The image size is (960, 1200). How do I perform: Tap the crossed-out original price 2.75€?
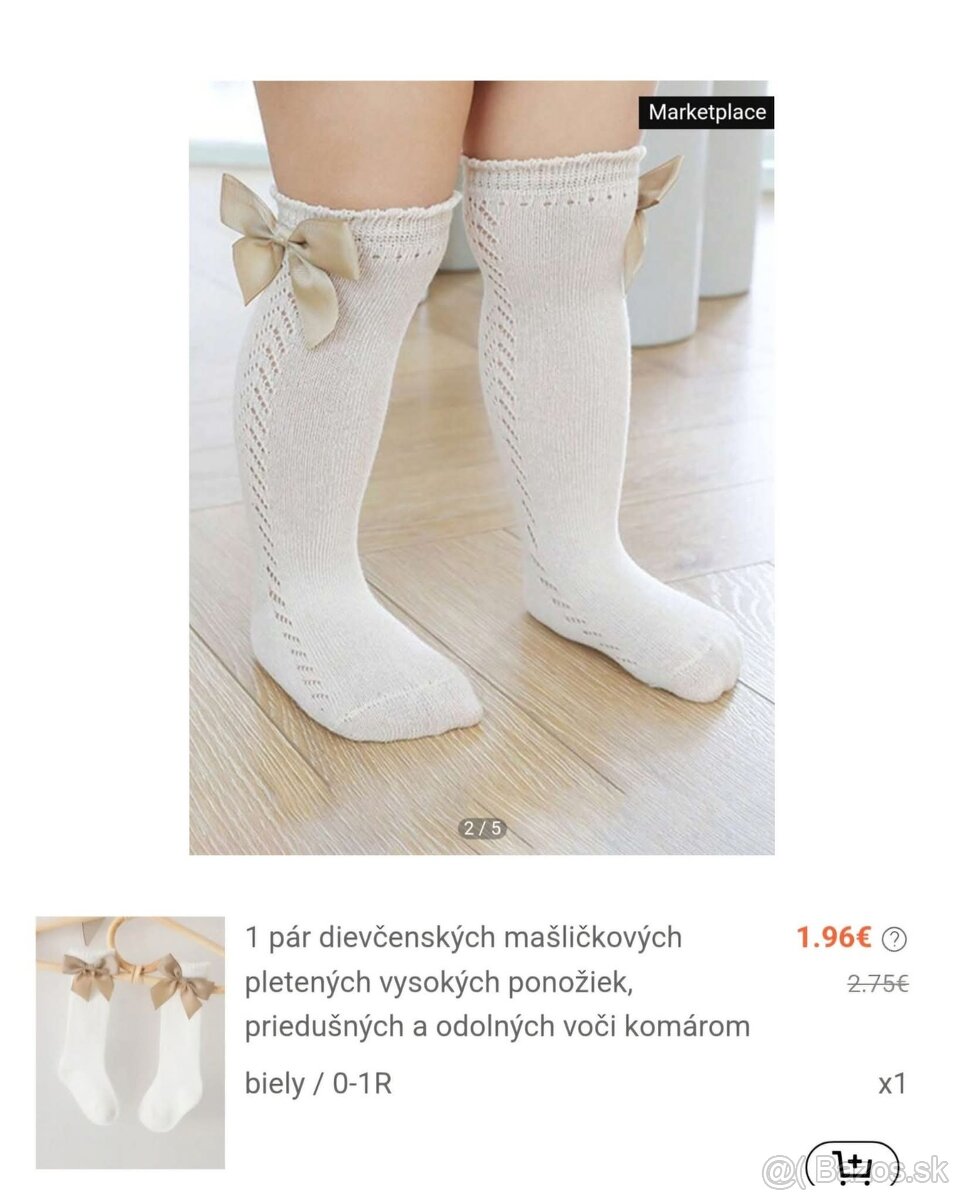point(879,983)
